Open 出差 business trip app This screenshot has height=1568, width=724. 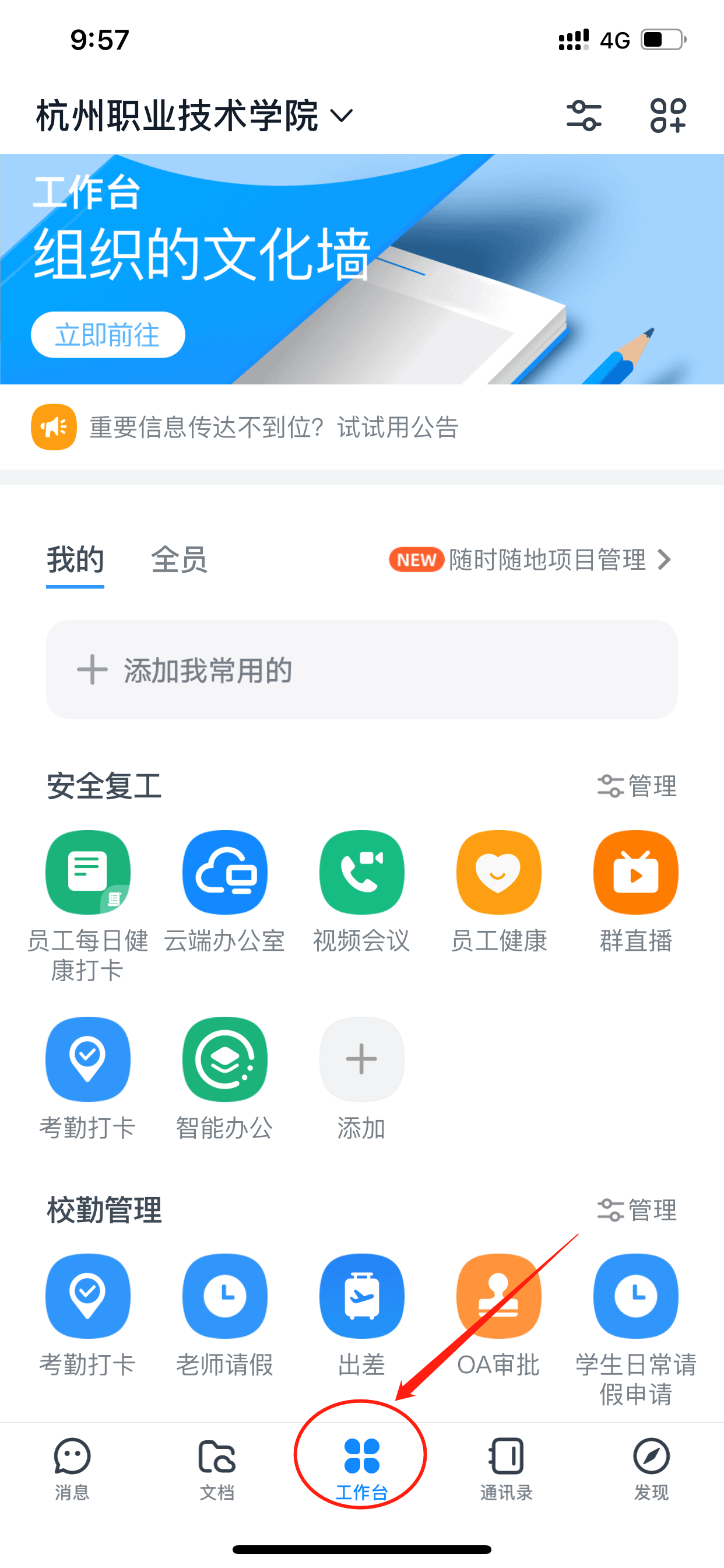361,1296
